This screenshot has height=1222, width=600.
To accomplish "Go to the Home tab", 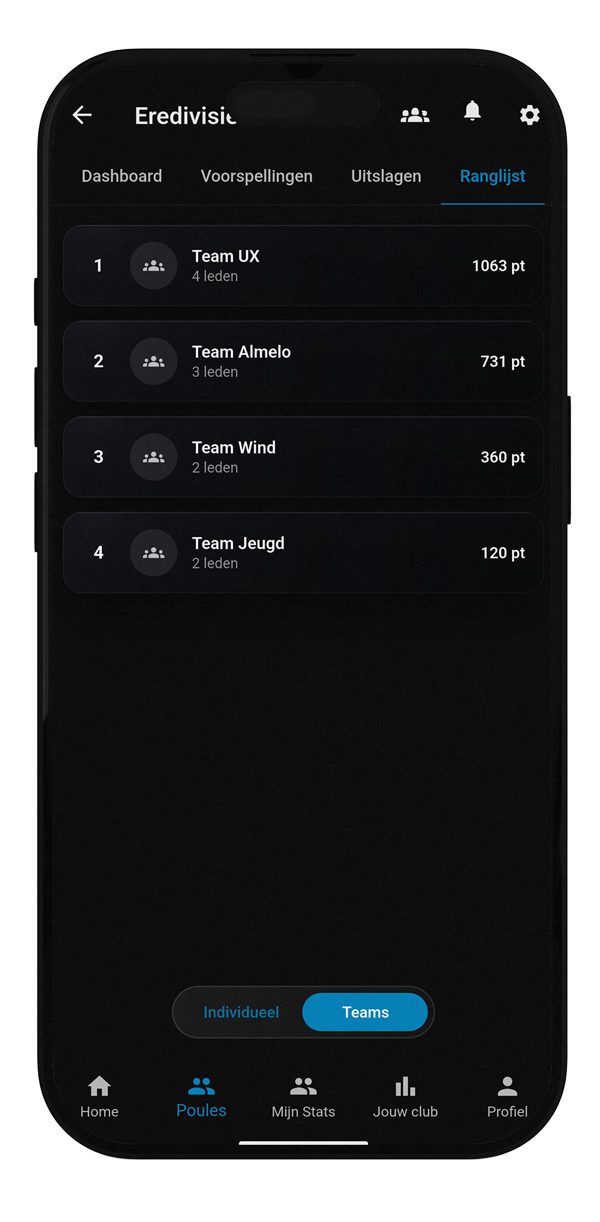I will [100, 1097].
